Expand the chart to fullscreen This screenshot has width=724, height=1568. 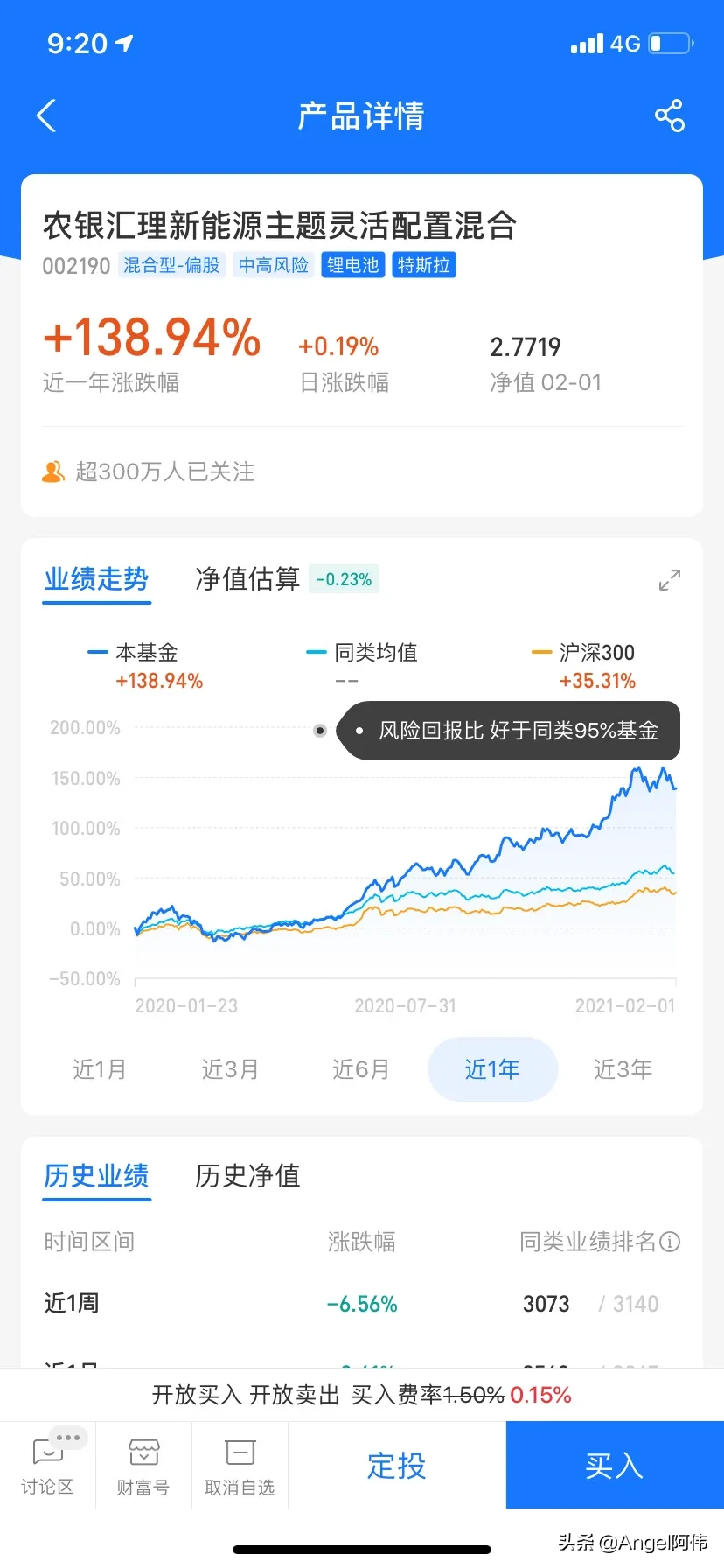(x=669, y=580)
